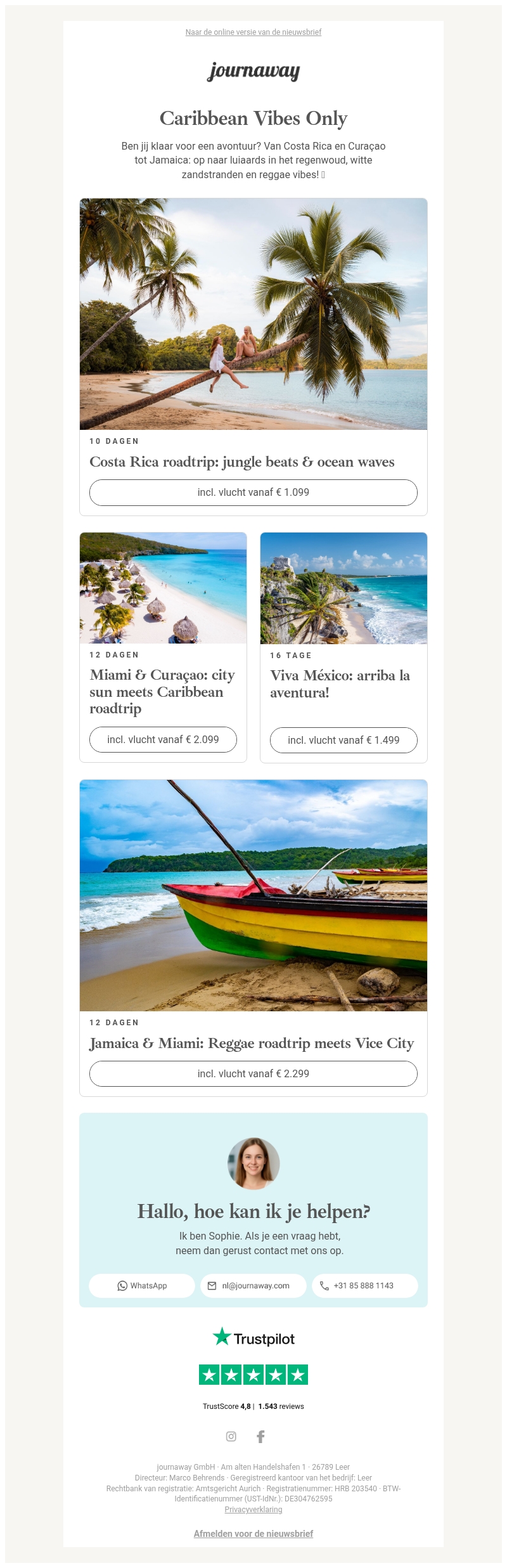Viewport: 507px width, 1568px height.
Task: Email nl@journaway.com
Action: 253,1286
